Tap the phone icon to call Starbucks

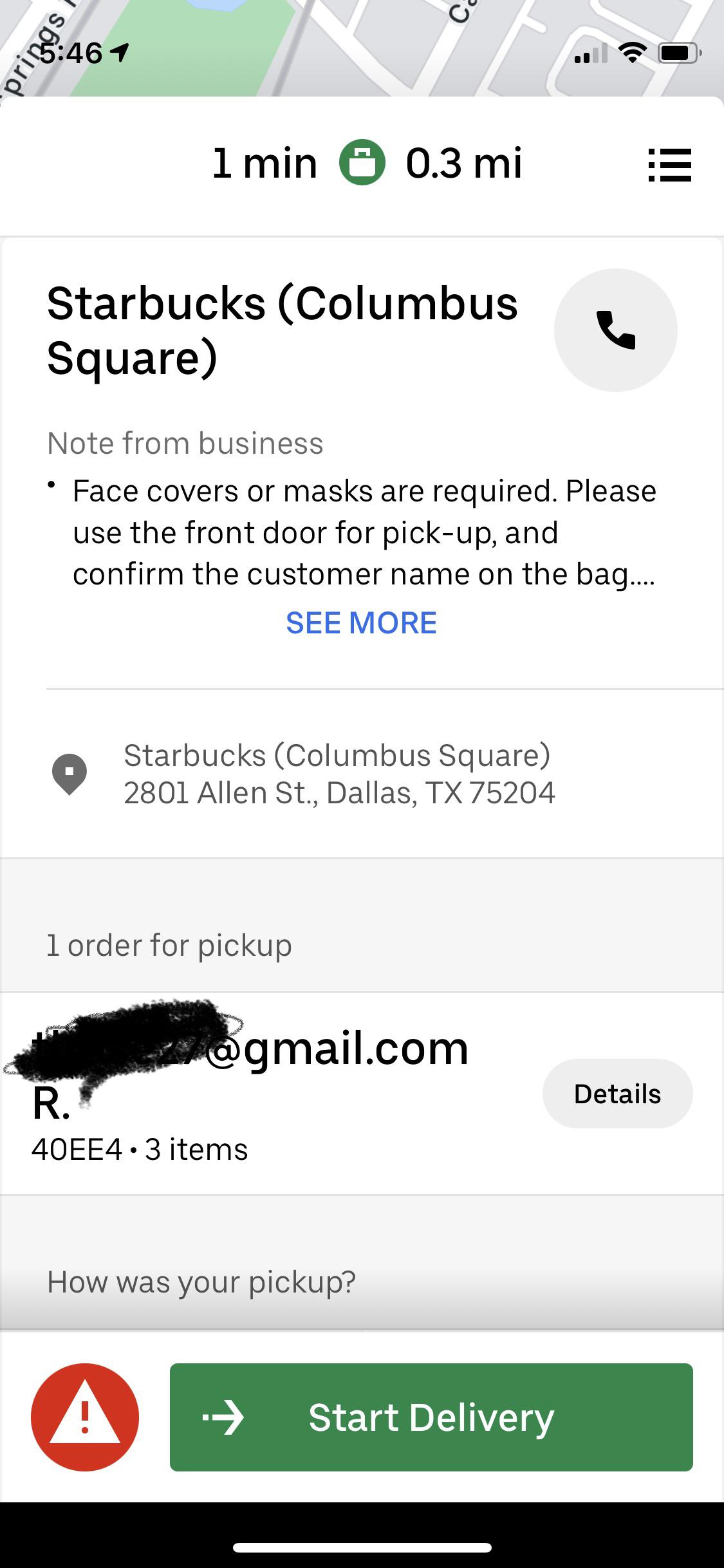615,329
